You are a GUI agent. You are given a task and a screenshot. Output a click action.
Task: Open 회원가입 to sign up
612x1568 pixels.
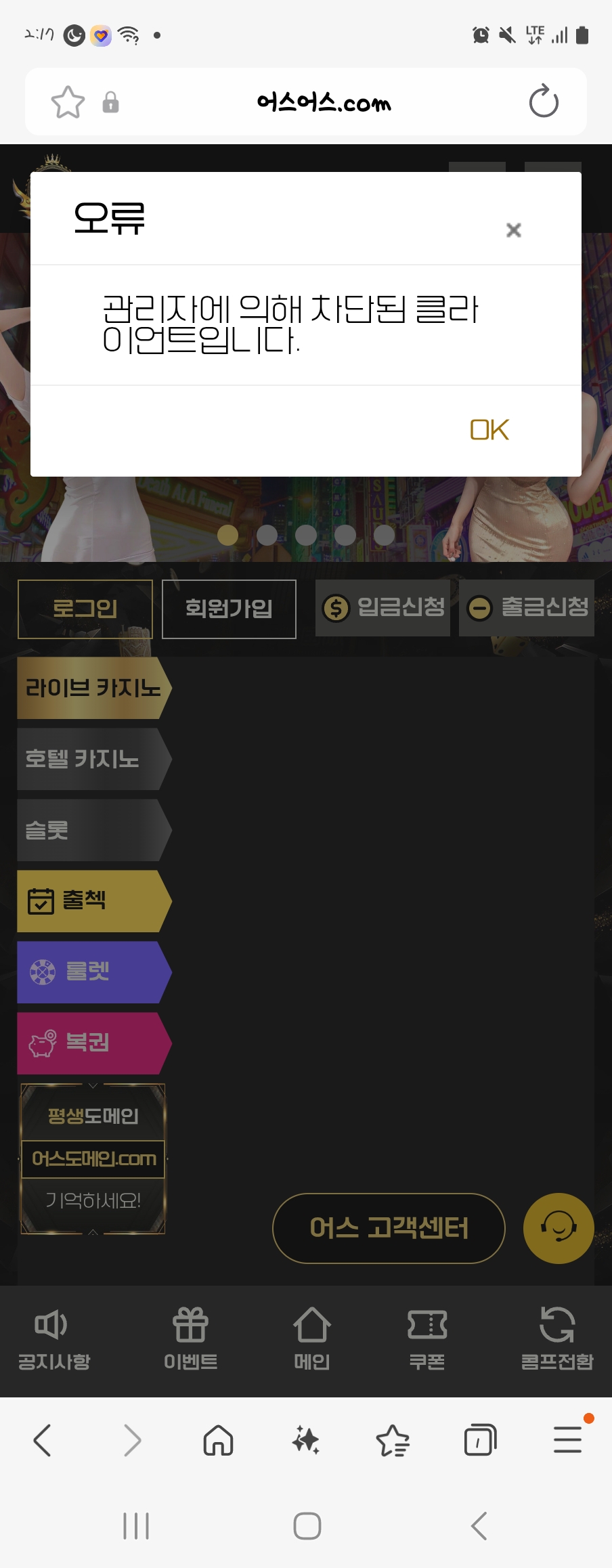tap(229, 609)
